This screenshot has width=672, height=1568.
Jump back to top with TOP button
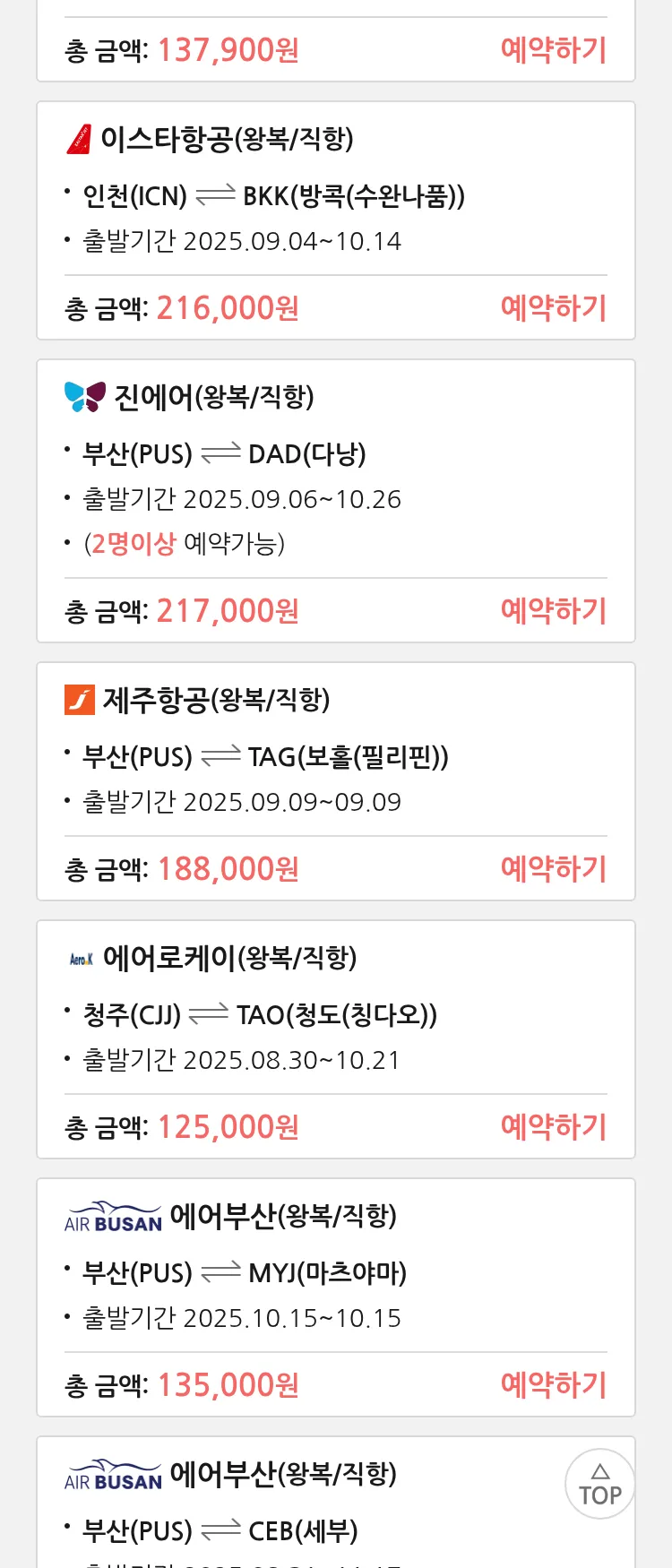[599, 1484]
